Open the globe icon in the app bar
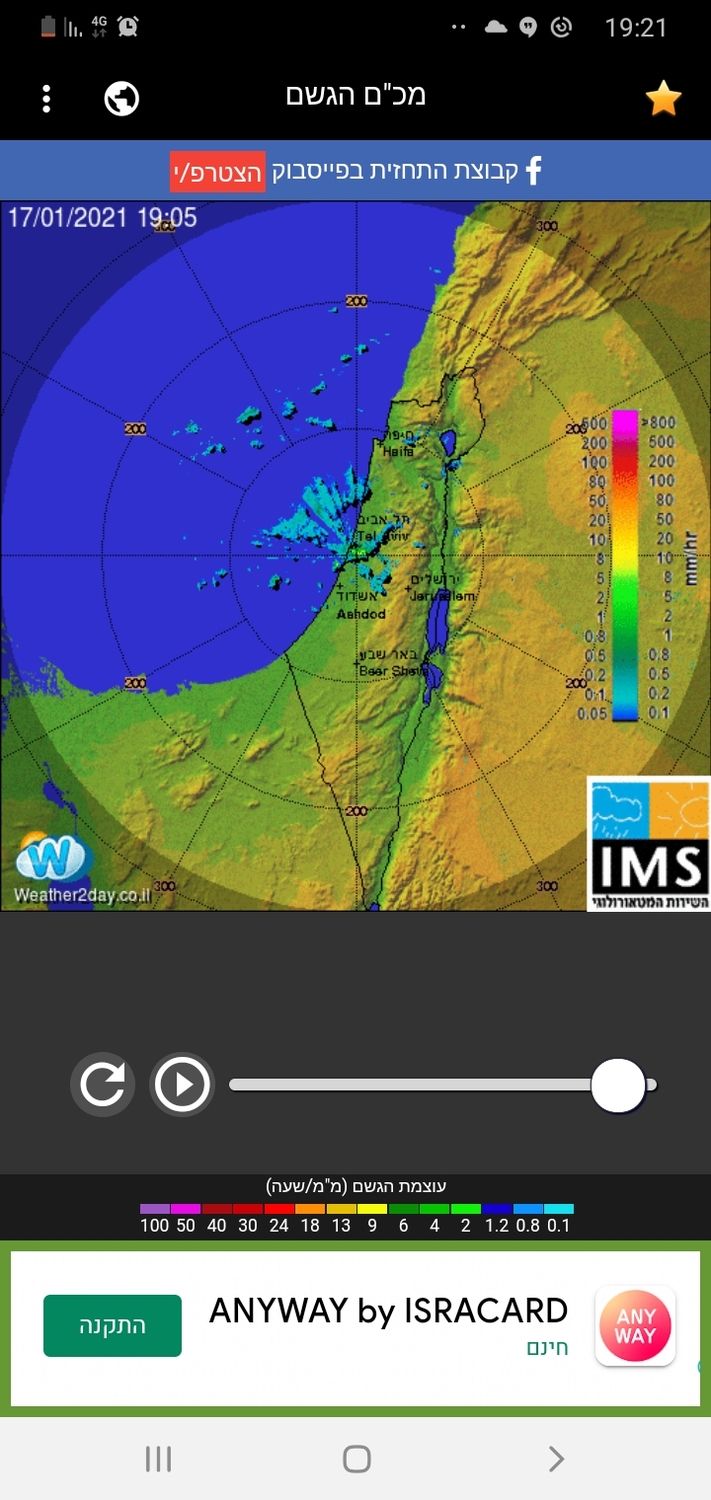This screenshot has height=1500, width=711. tap(122, 98)
